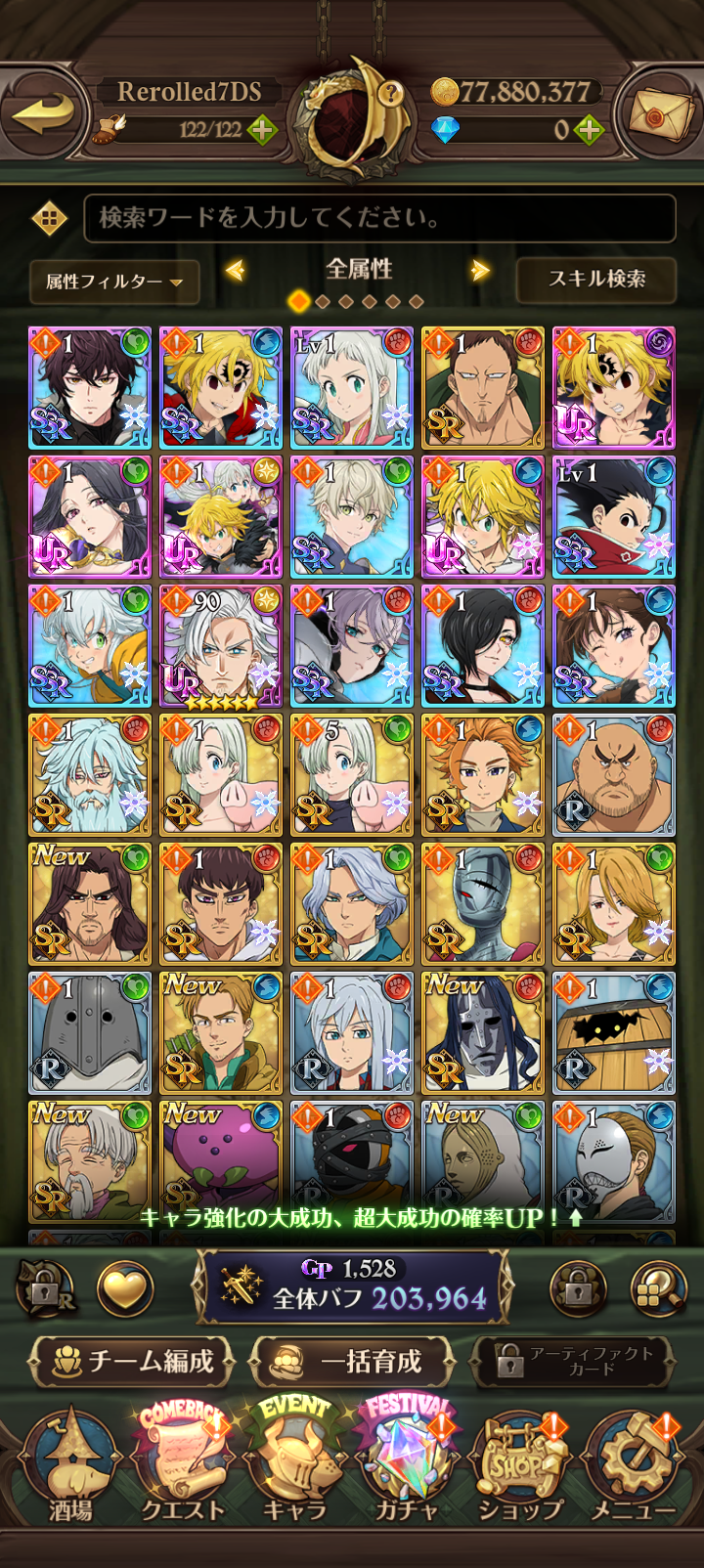The height and width of the screenshot is (1568, 704).
Task: Tap the search word input field
Action: [x=379, y=218]
